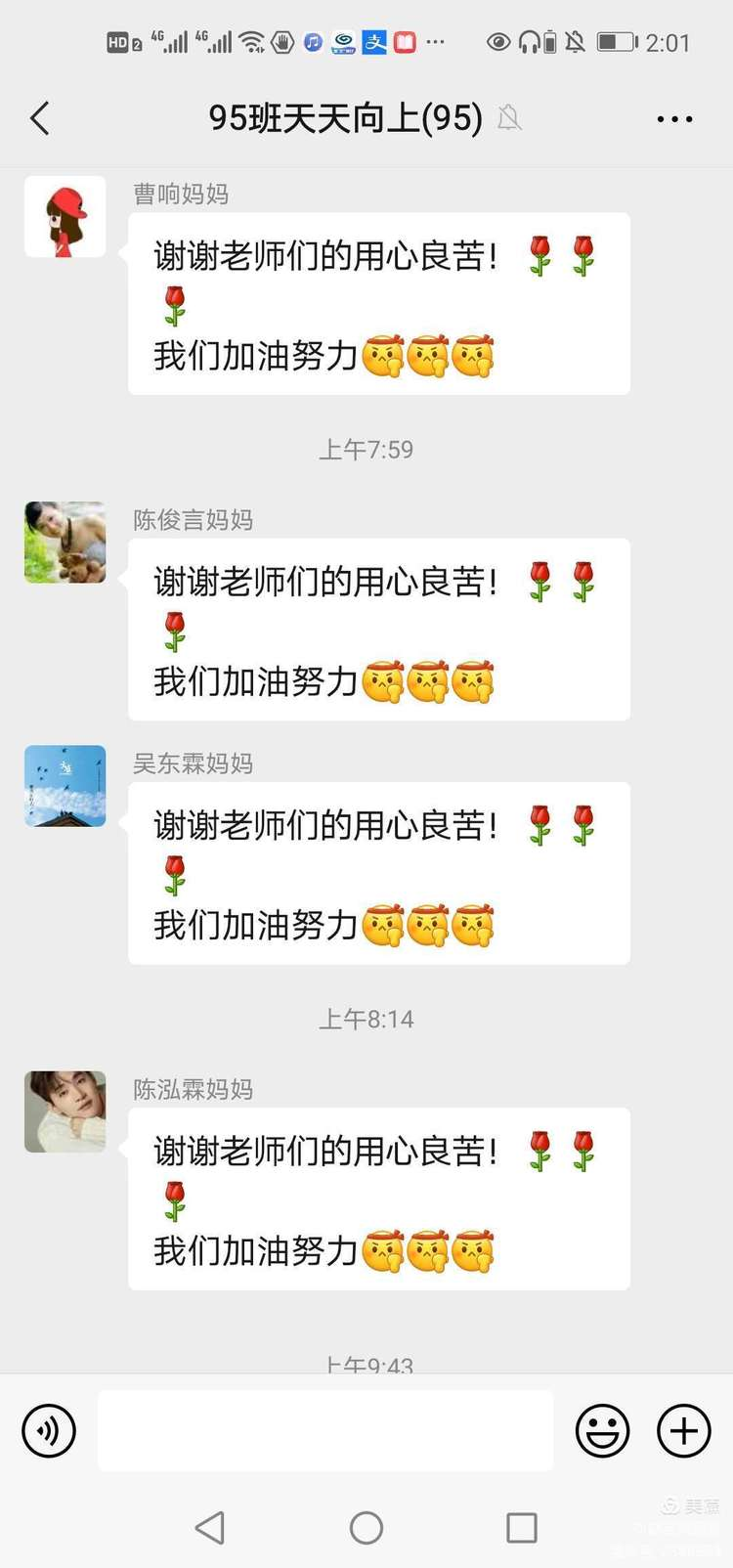Open the chat info overflow menu
Viewport: 733px width, 1568px height.
point(674,119)
